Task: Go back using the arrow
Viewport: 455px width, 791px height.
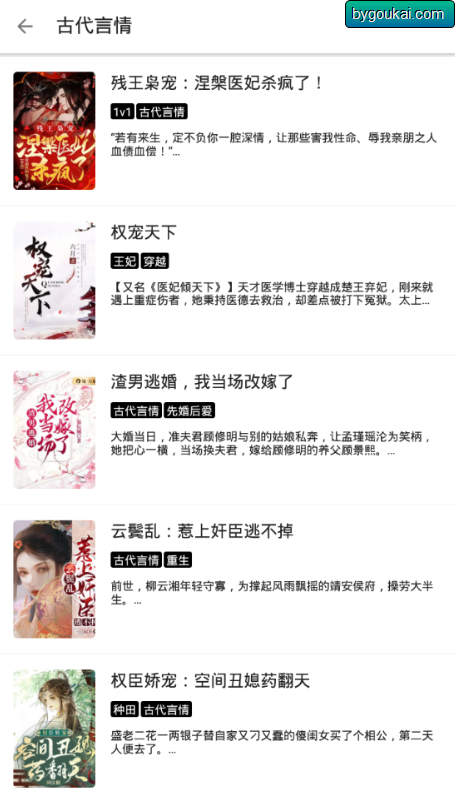Action: coord(25,26)
